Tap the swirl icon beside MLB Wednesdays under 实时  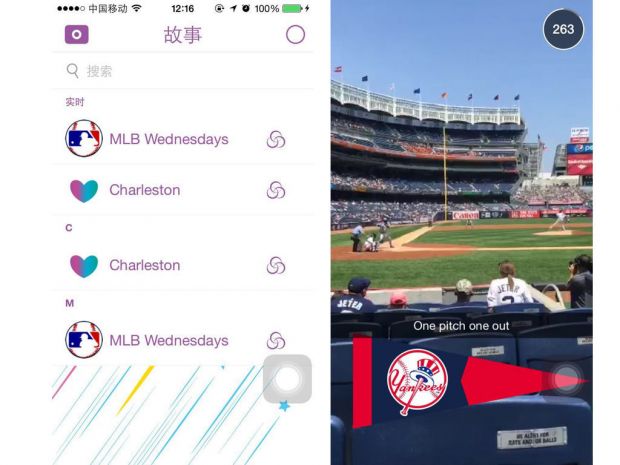coord(276,139)
